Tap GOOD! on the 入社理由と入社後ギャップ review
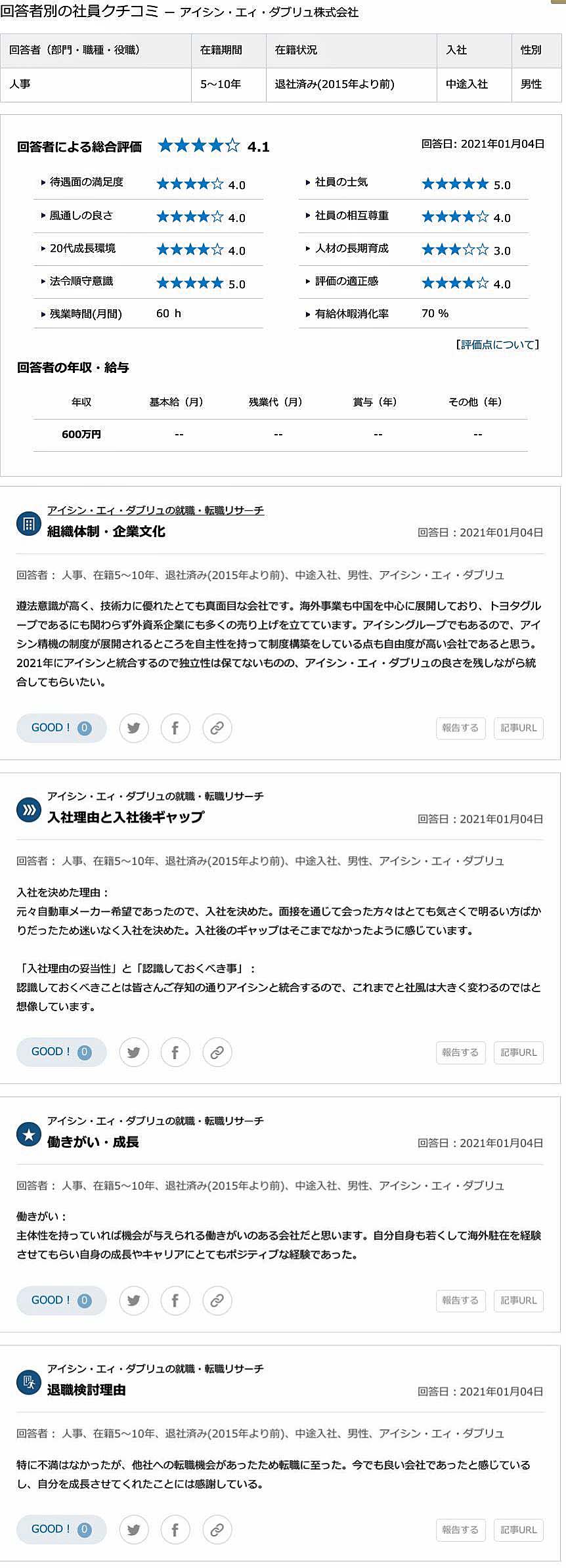Viewport: 566px width, 1568px height. click(61, 1052)
